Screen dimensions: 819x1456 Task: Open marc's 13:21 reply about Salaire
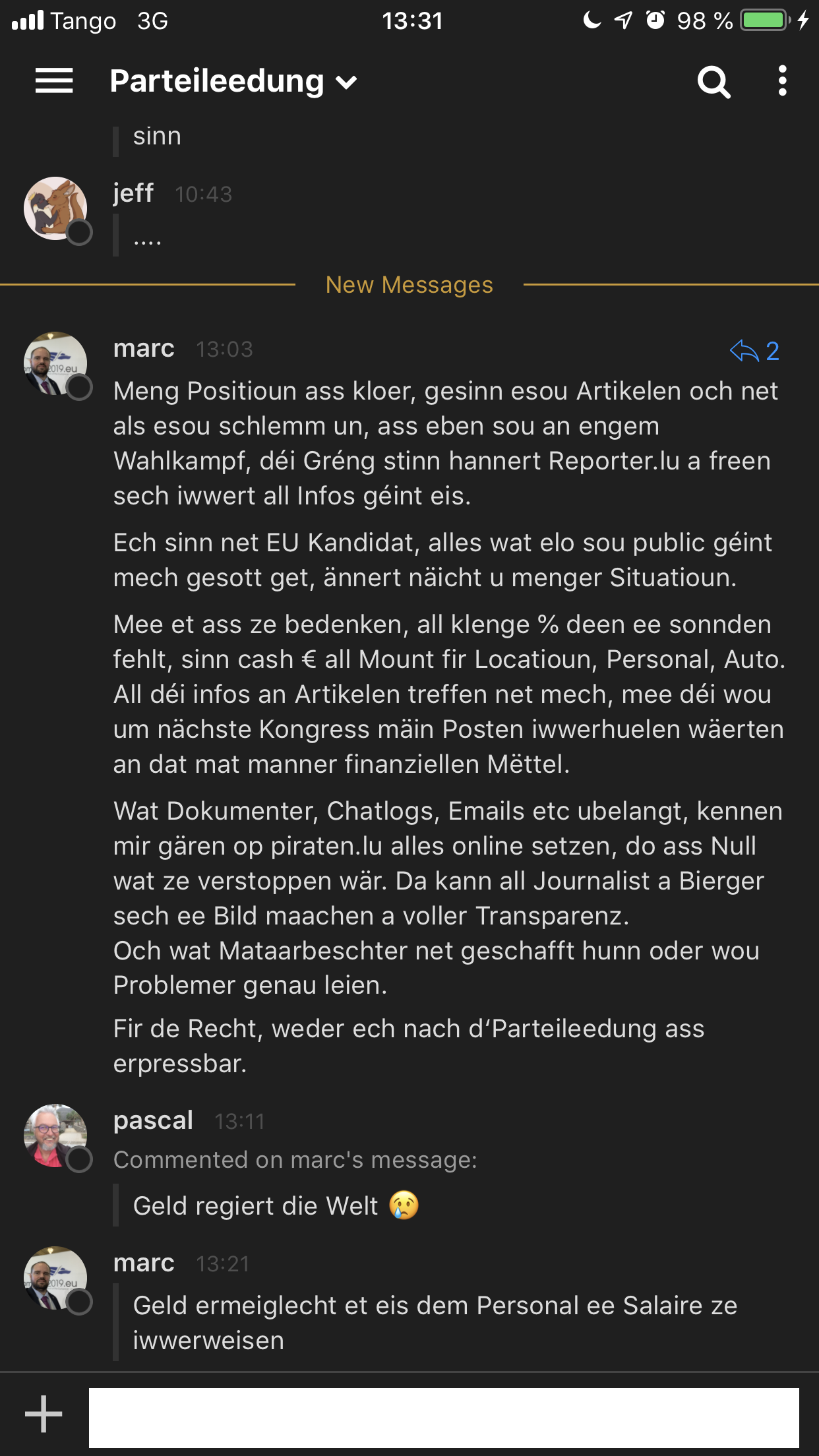(x=434, y=1322)
